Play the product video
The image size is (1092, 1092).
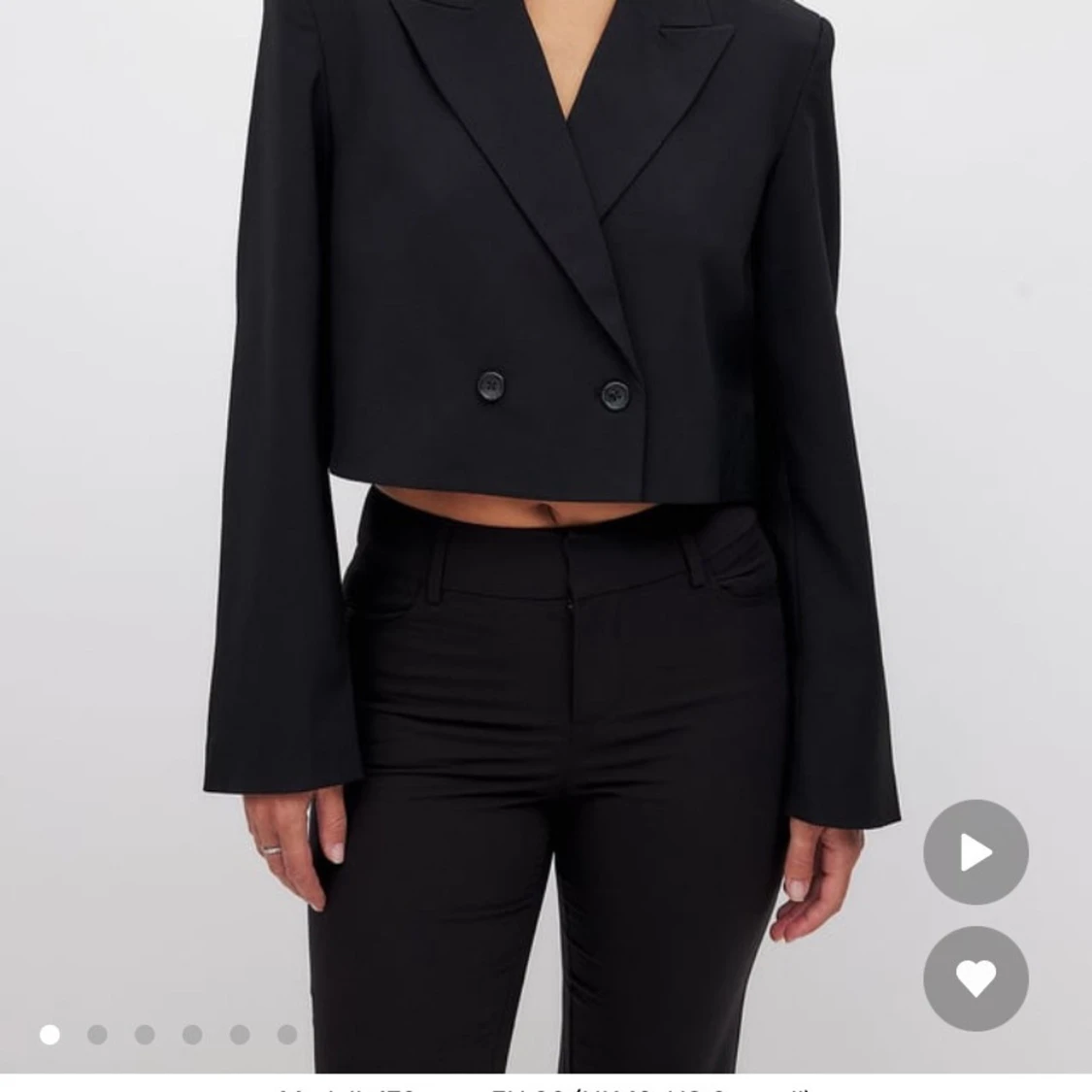tap(976, 853)
